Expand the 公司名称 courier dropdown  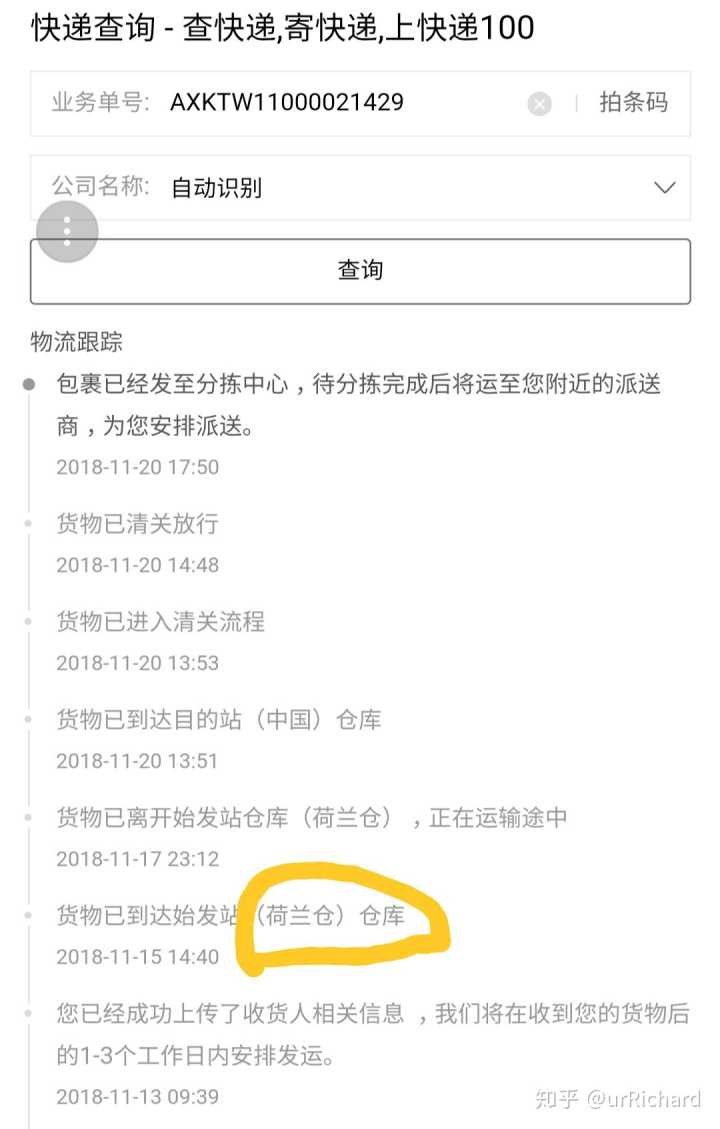click(664, 188)
